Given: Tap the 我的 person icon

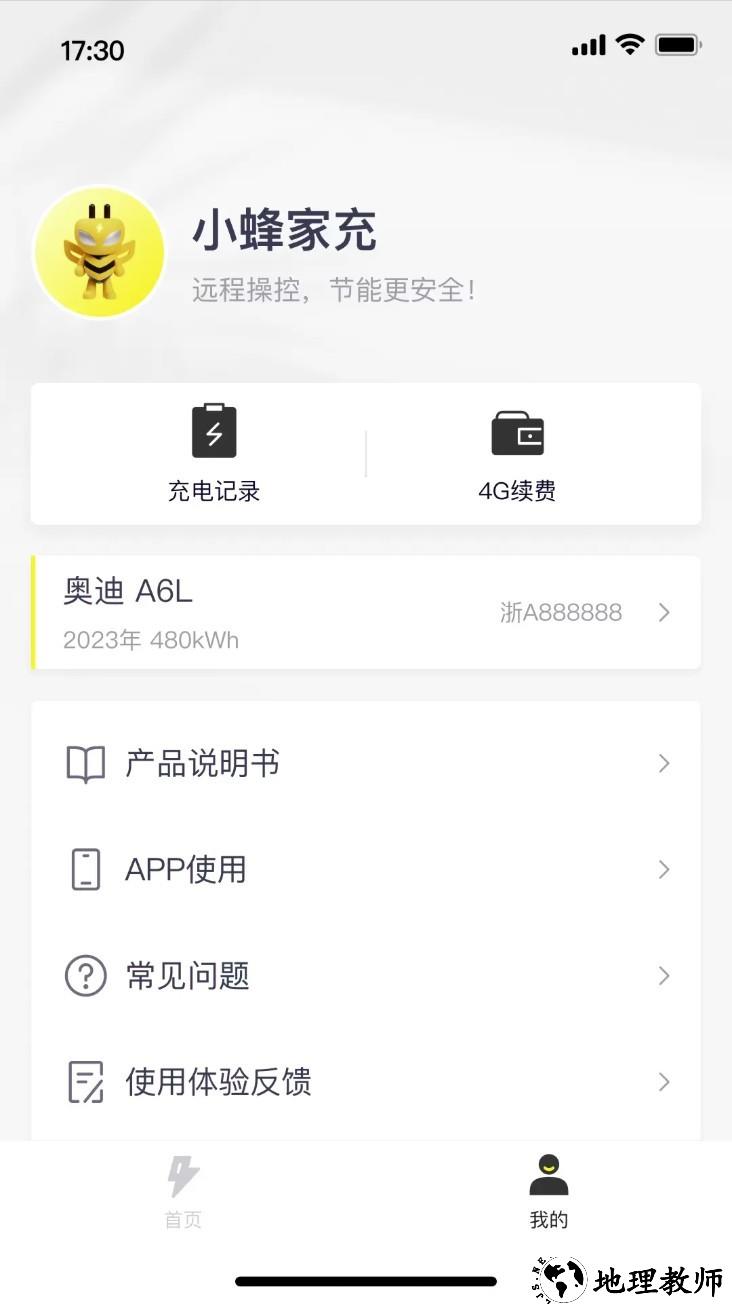Looking at the screenshot, I should click(x=547, y=1173).
